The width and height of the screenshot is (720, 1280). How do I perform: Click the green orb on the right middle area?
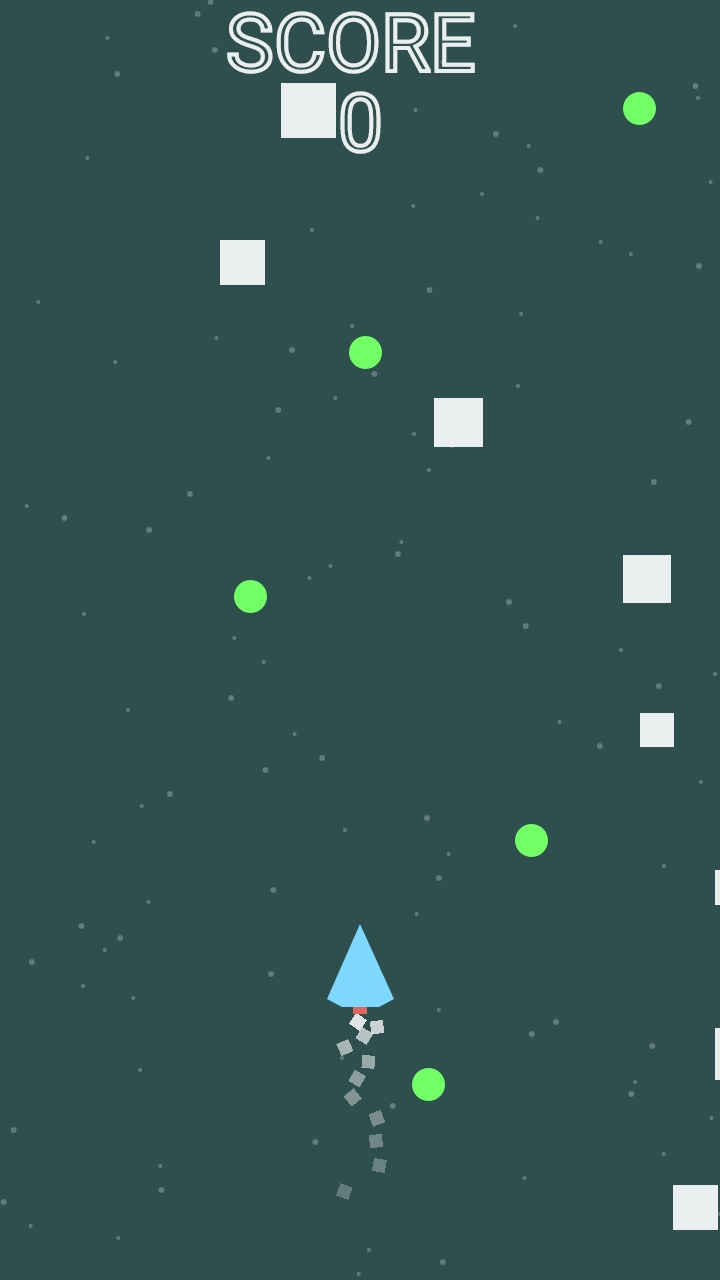[530, 840]
